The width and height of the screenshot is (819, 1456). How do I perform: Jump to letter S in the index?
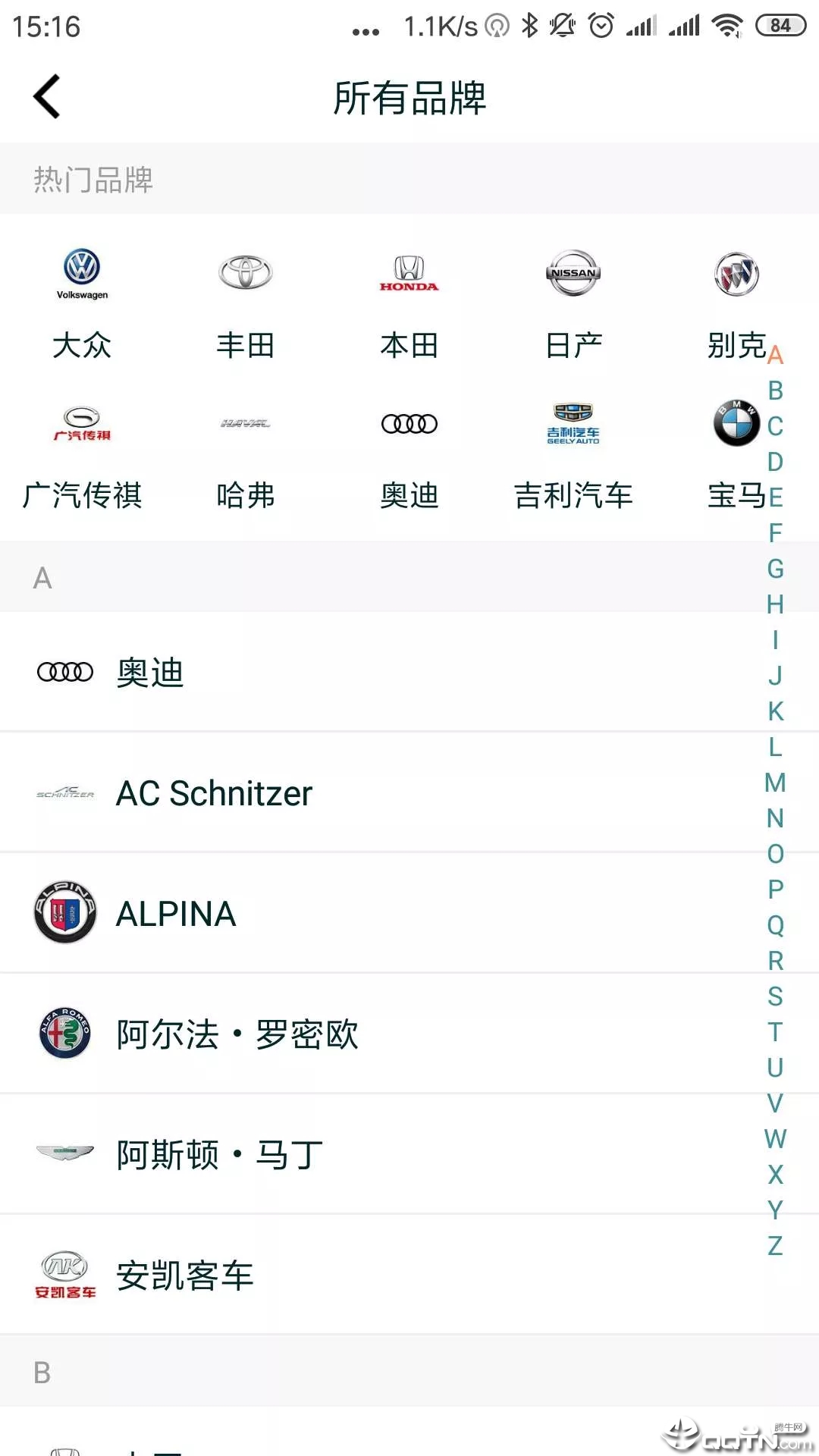click(x=775, y=996)
